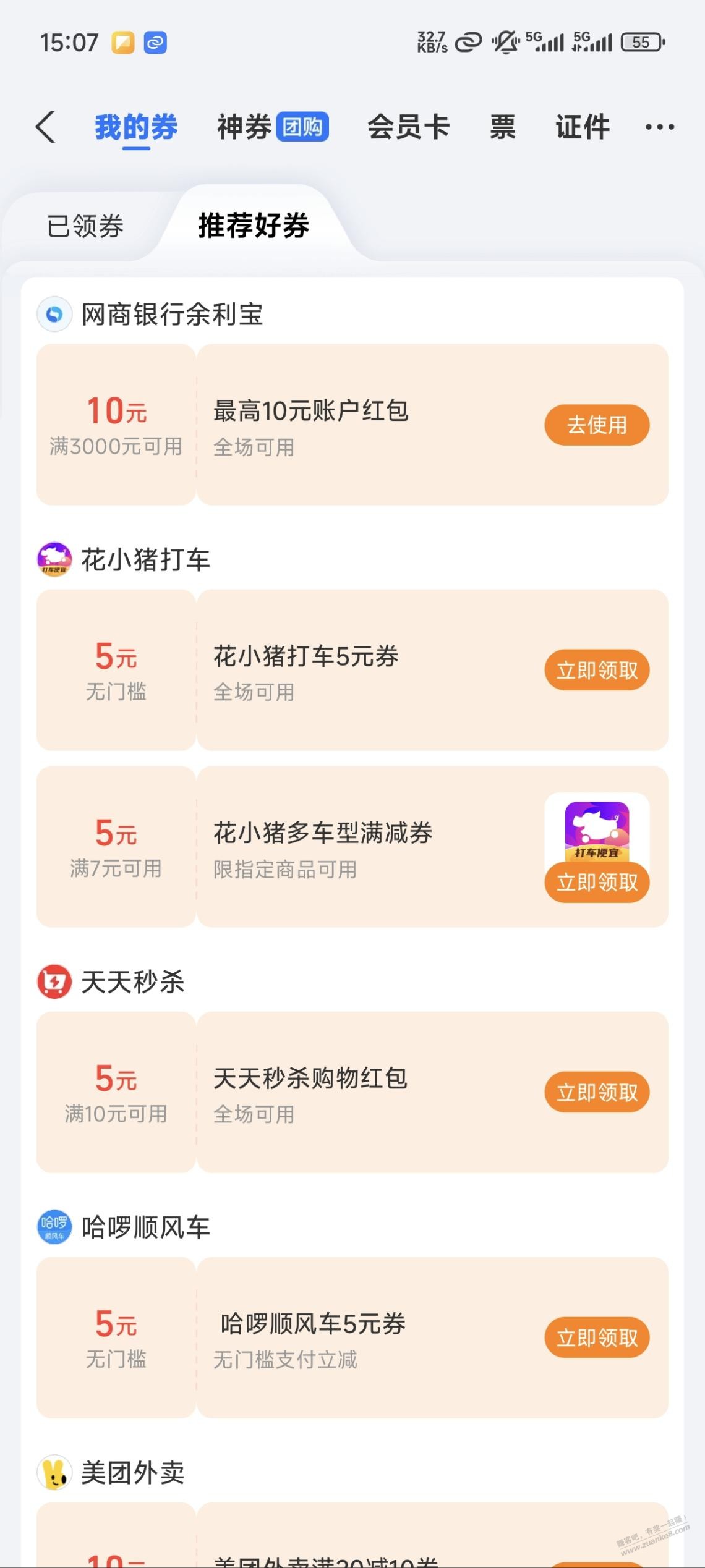The image size is (705, 1568).
Task: Open the overflow menu with three dots
Action: click(659, 125)
